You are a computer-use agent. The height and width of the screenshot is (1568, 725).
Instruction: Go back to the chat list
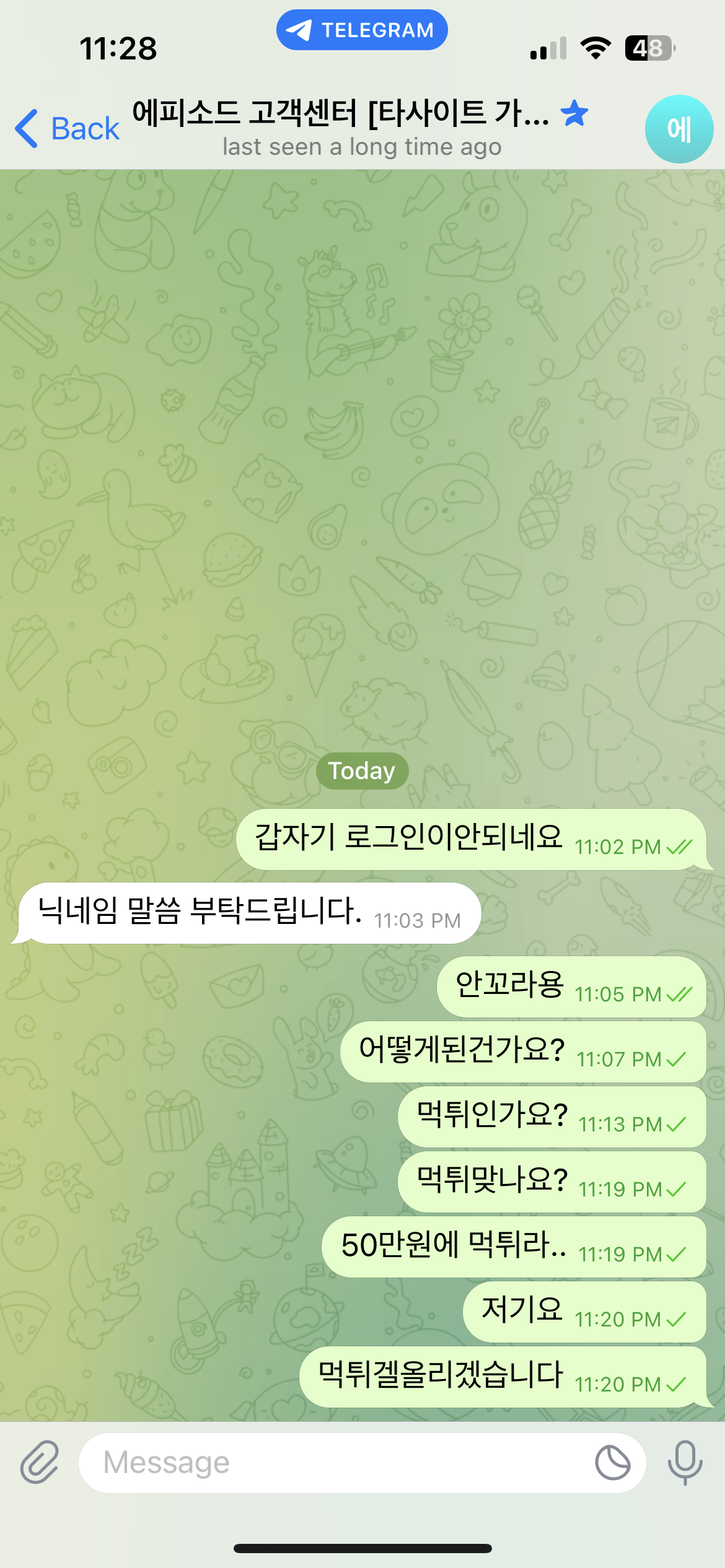pyautogui.click(x=67, y=129)
